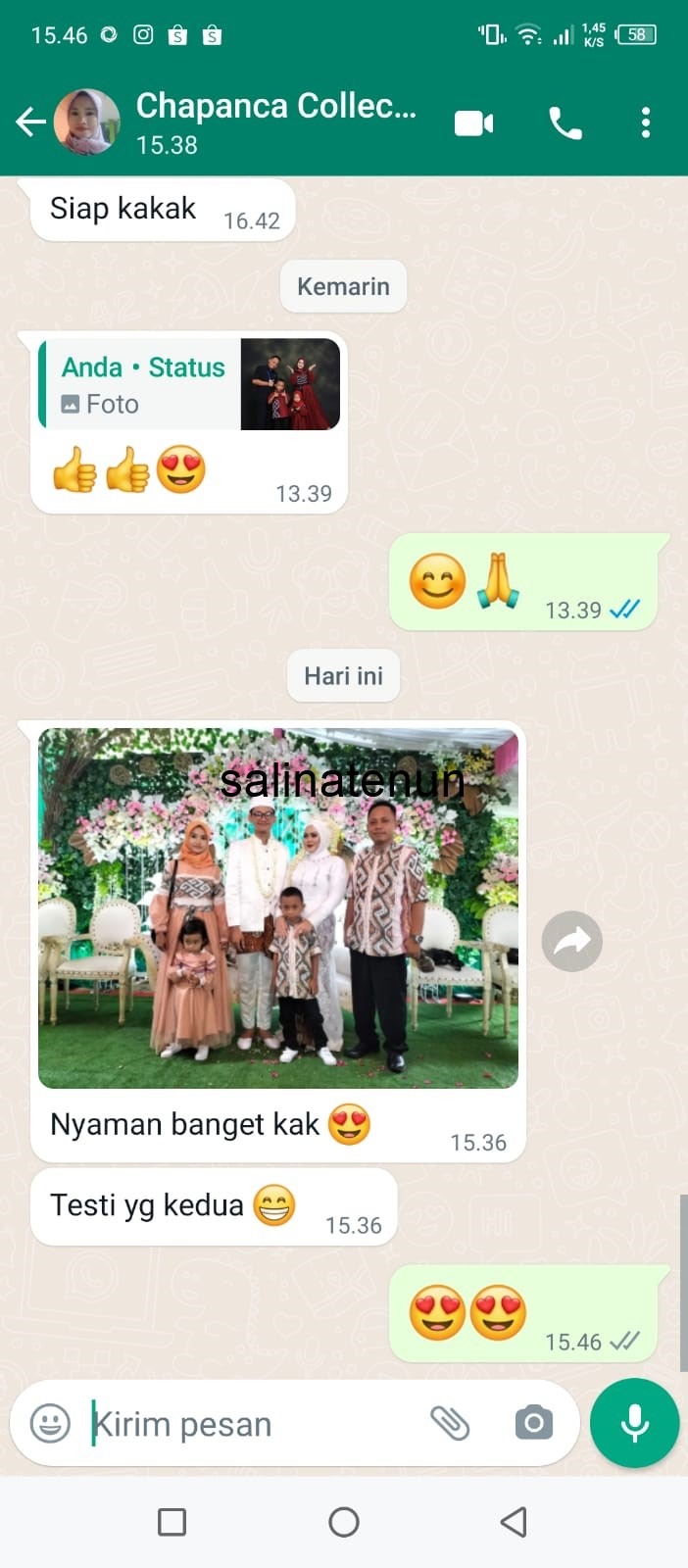This screenshot has height=1568, width=688.
Task: Start a video call
Action: pos(474,123)
